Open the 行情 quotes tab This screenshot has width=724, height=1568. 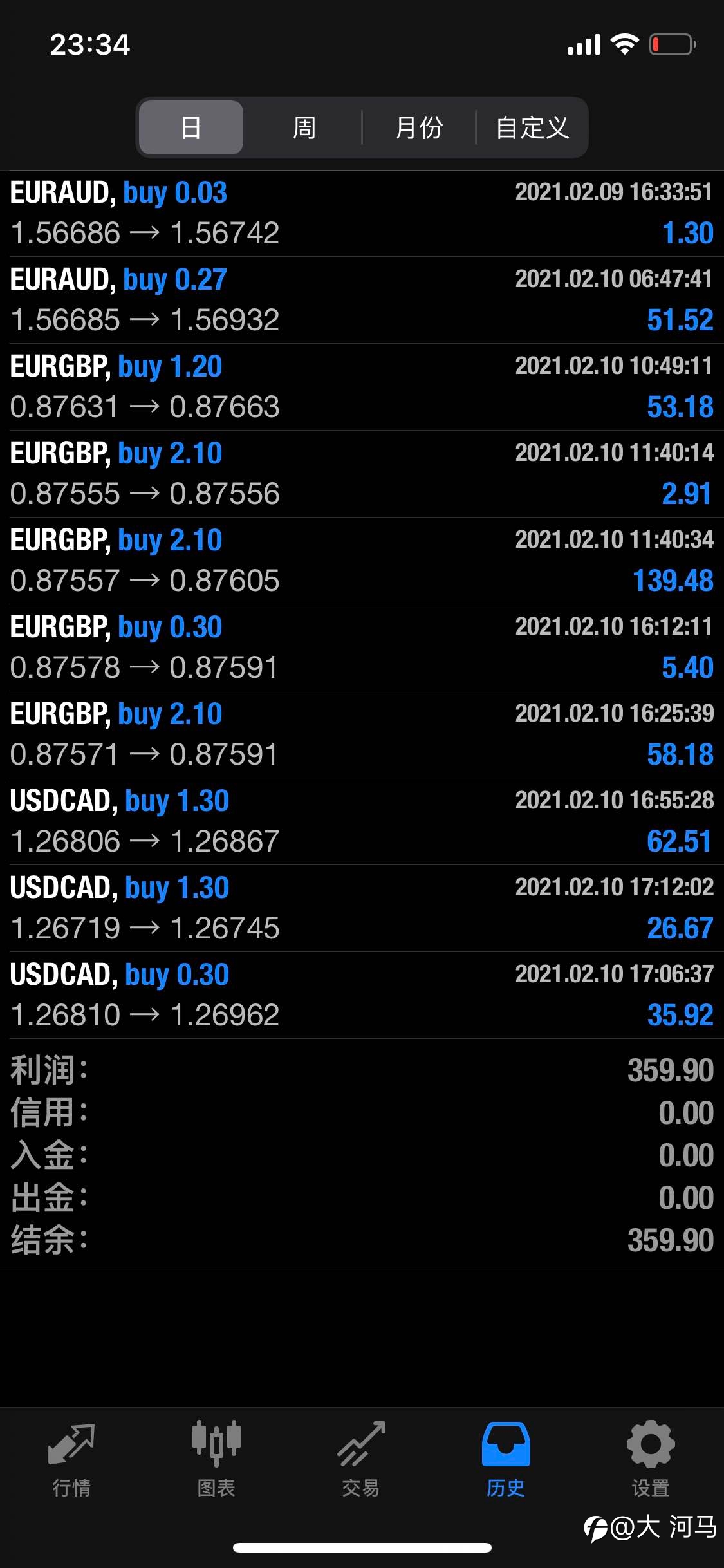click(x=71, y=1459)
